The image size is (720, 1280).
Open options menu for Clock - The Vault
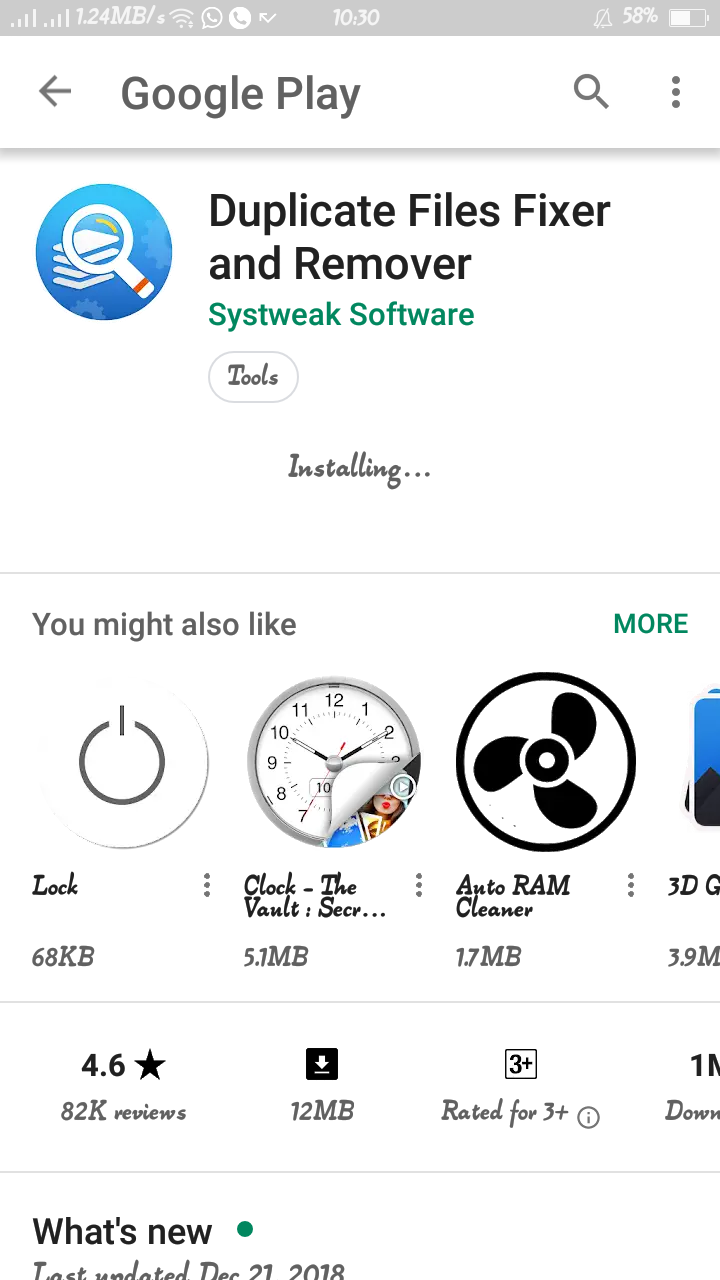point(419,885)
